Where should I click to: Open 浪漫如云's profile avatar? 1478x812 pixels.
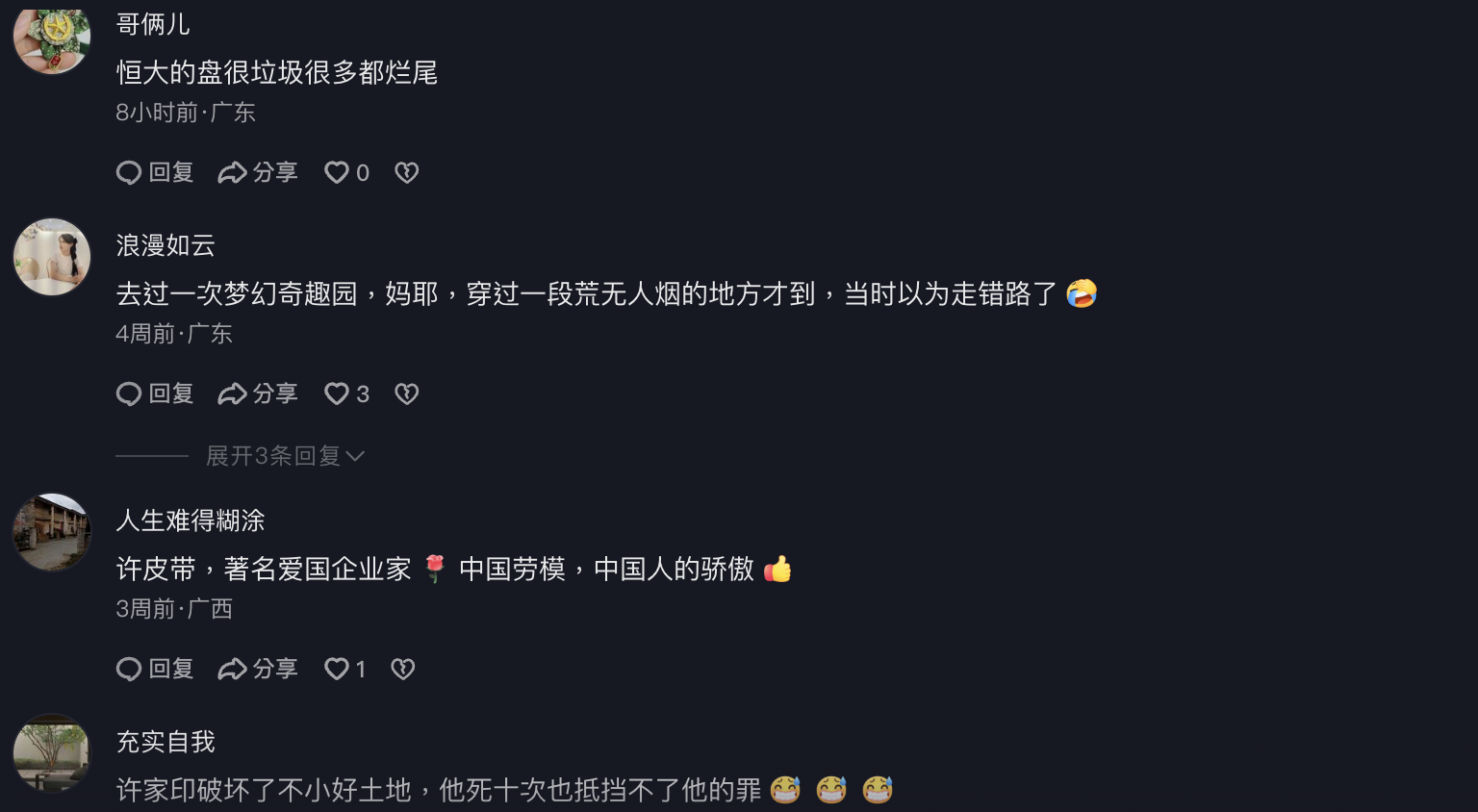click(52, 257)
